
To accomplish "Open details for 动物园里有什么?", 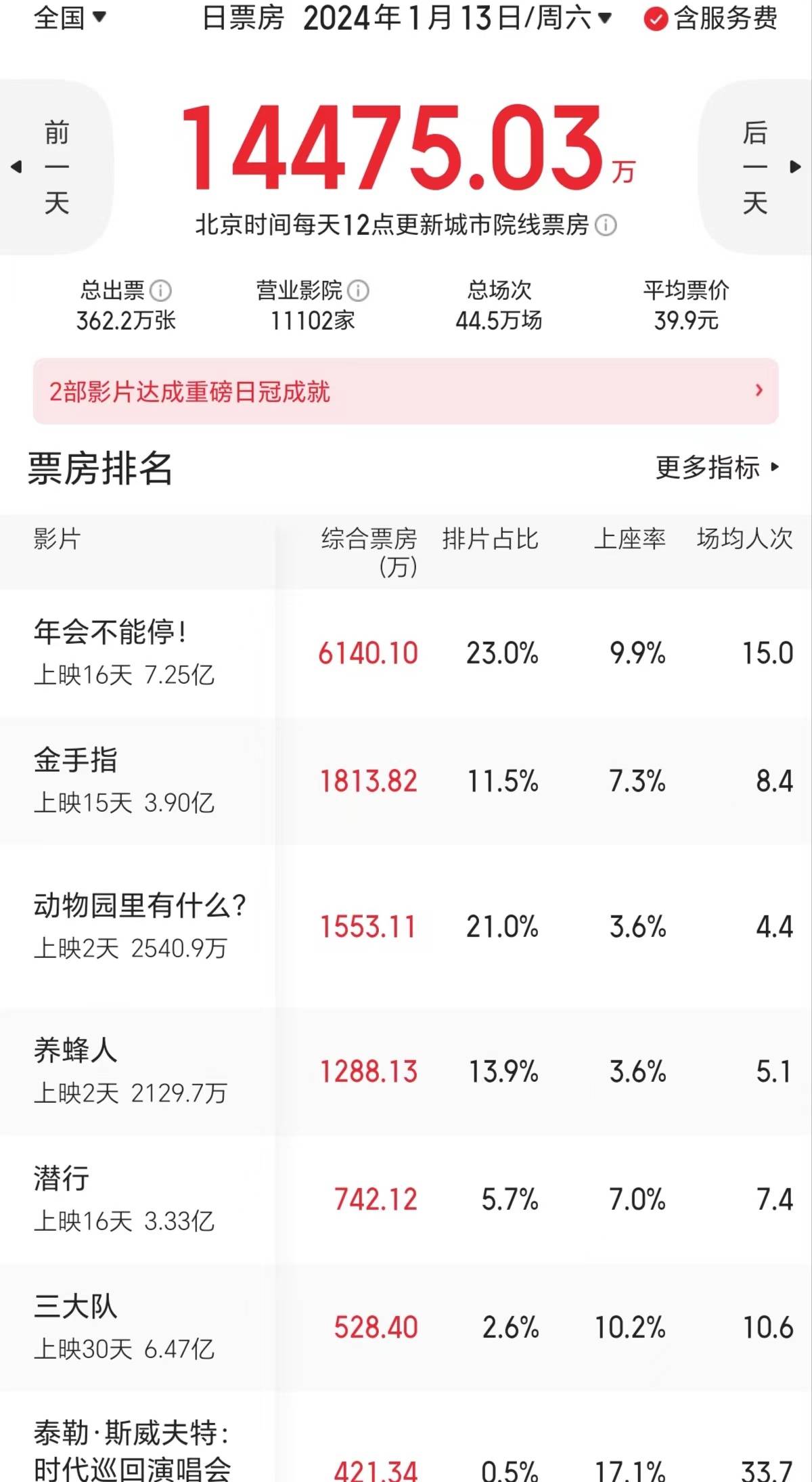I will pos(406,926).
